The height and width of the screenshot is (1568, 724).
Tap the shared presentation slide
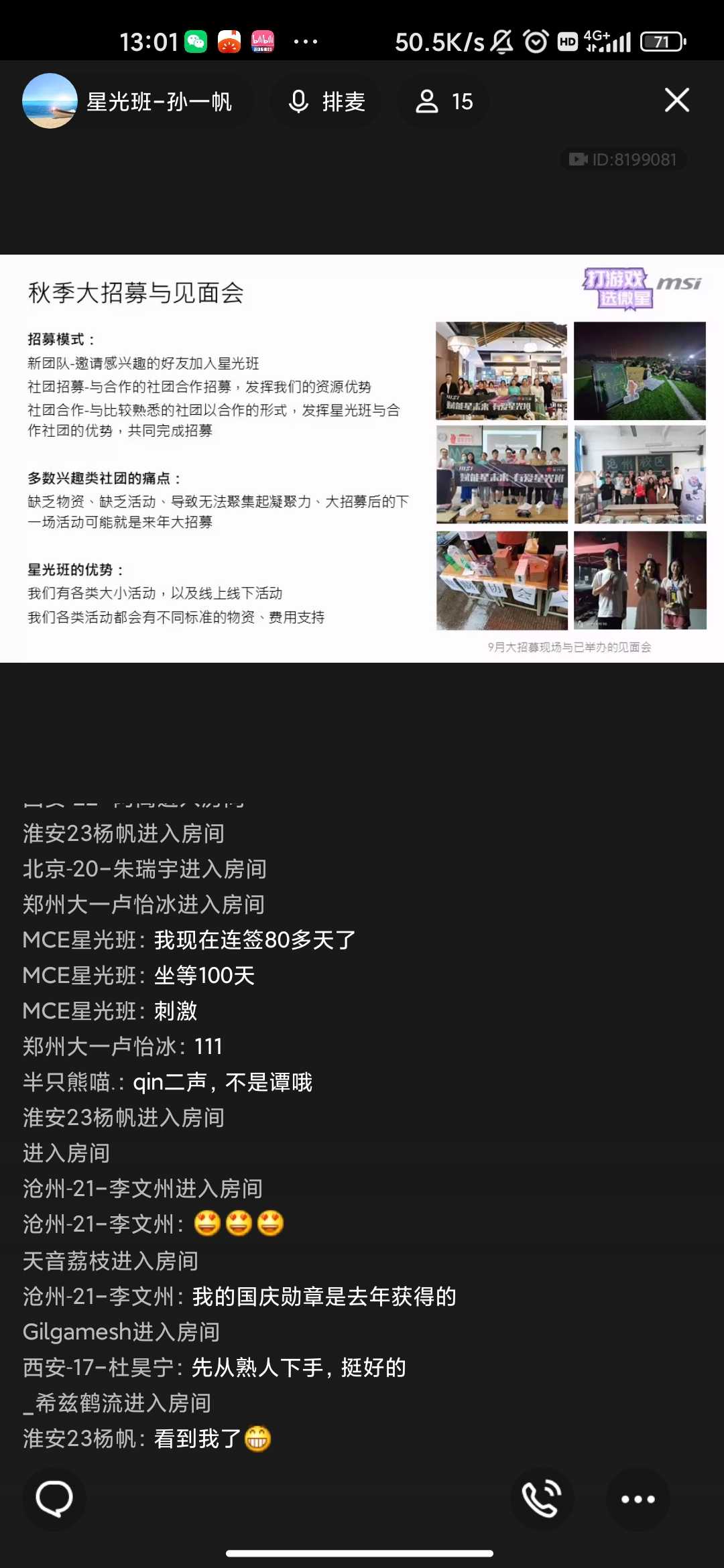click(362, 458)
